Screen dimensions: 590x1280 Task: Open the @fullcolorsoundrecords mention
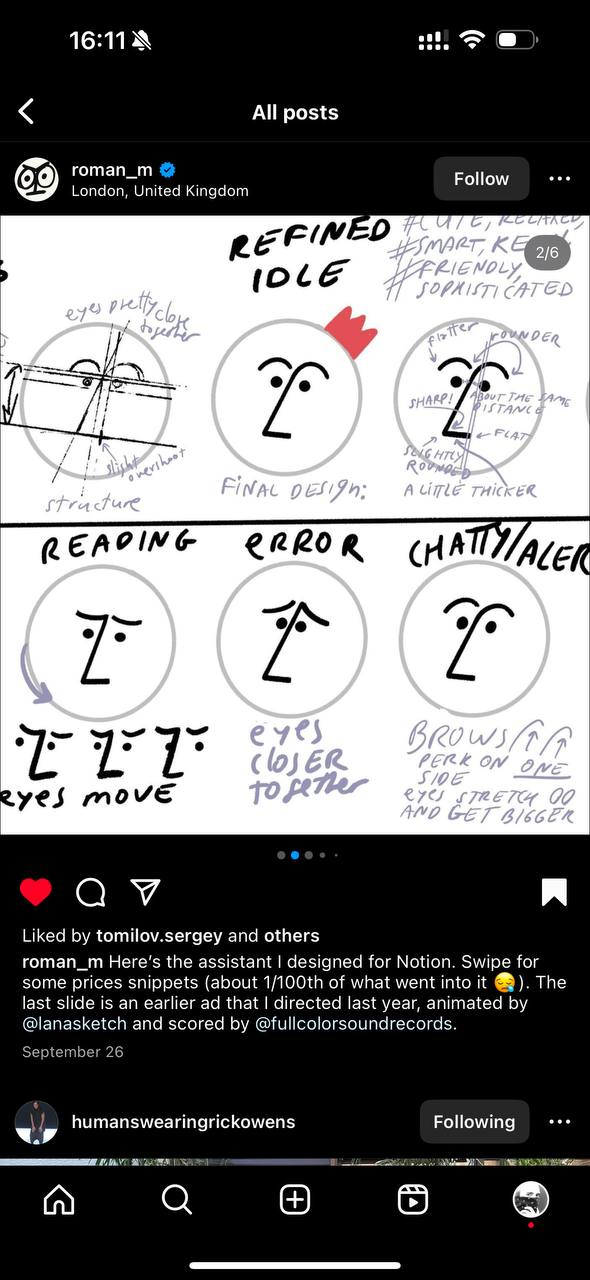[355, 1024]
